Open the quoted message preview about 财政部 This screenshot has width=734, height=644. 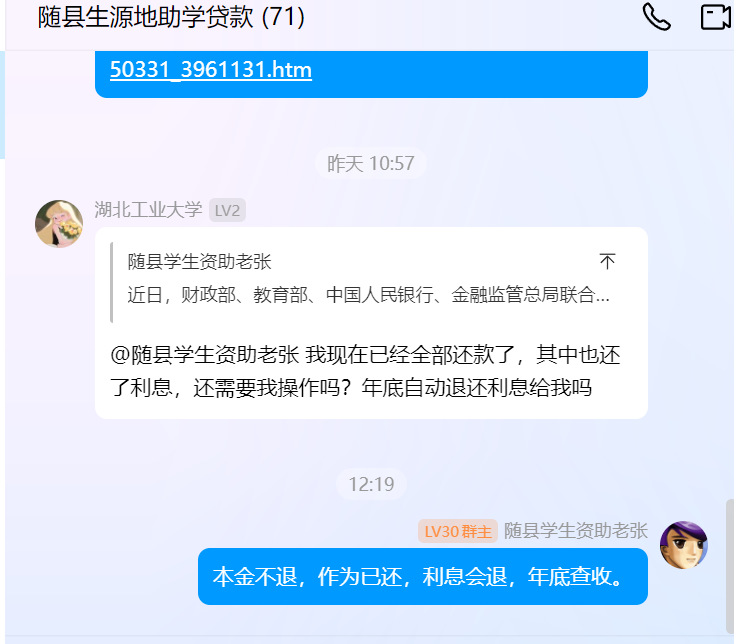click(x=368, y=295)
